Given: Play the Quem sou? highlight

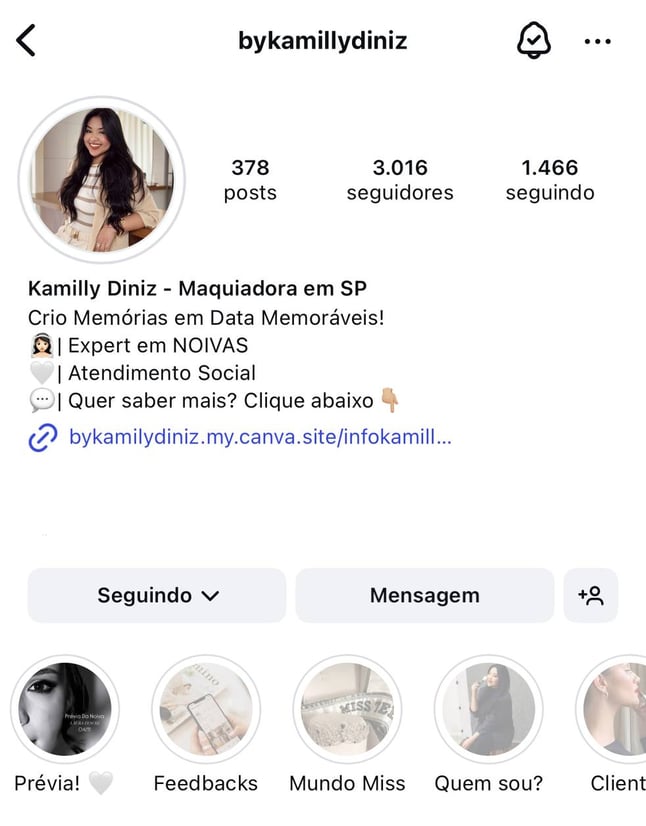Looking at the screenshot, I should [488, 710].
